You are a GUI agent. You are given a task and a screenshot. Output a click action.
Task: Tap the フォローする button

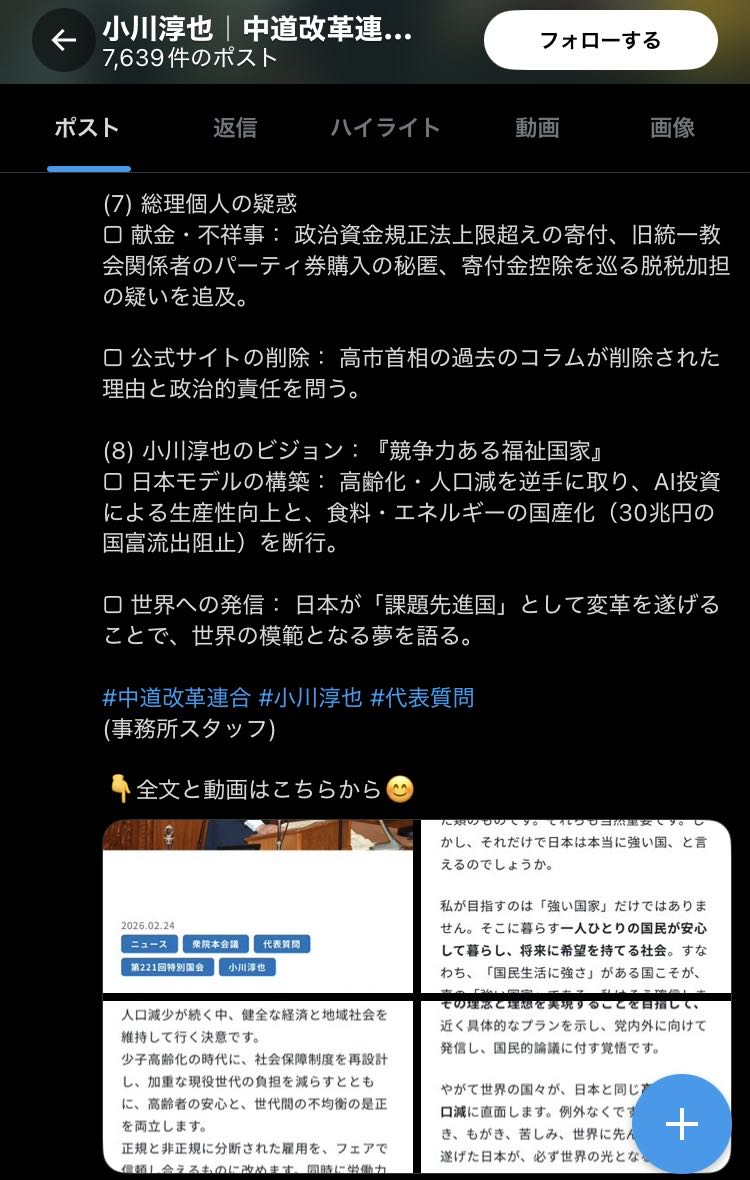600,41
